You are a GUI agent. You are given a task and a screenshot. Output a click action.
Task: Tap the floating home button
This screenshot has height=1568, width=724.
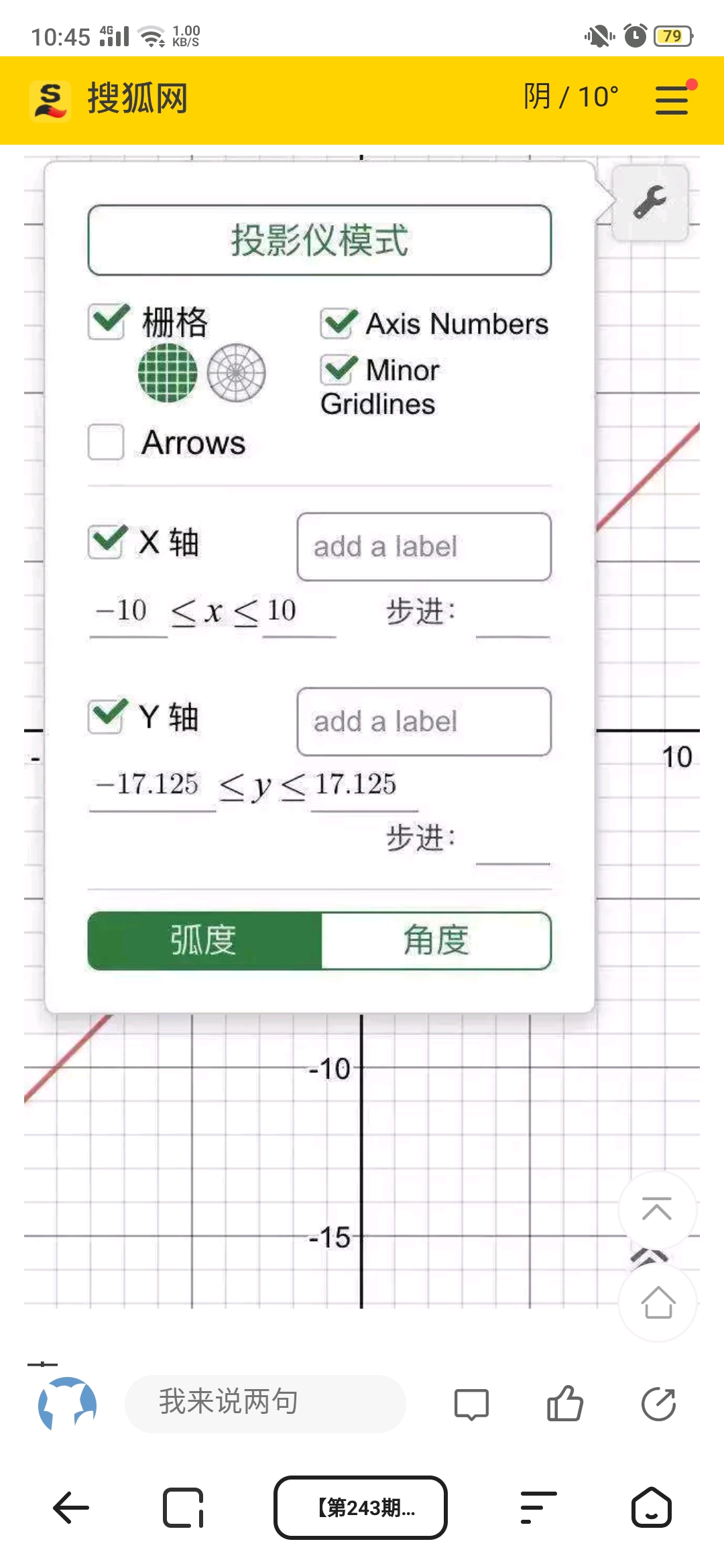(658, 1303)
